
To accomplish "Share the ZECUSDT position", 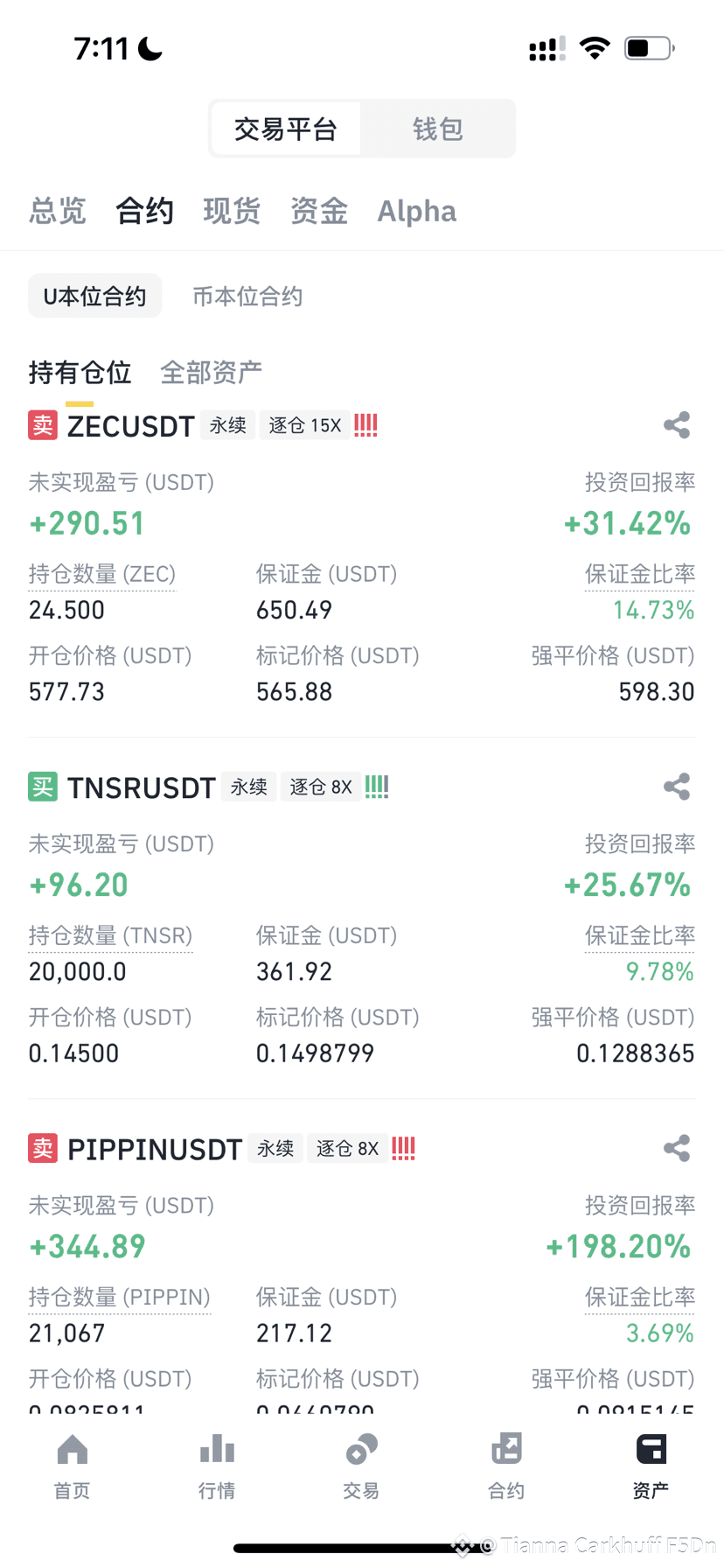I will pos(677,425).
